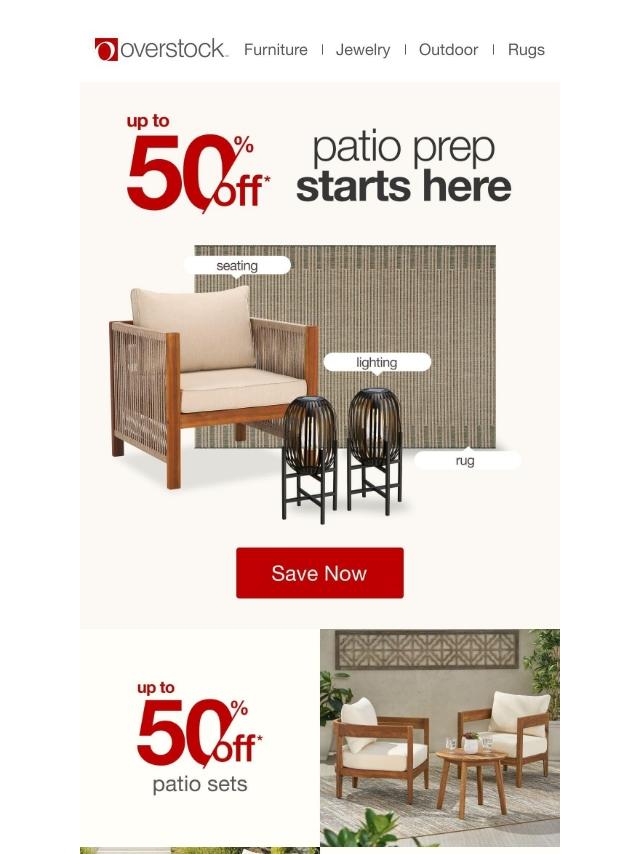
Task: Open the patio chairs set photo
Action: click(440, 738)
